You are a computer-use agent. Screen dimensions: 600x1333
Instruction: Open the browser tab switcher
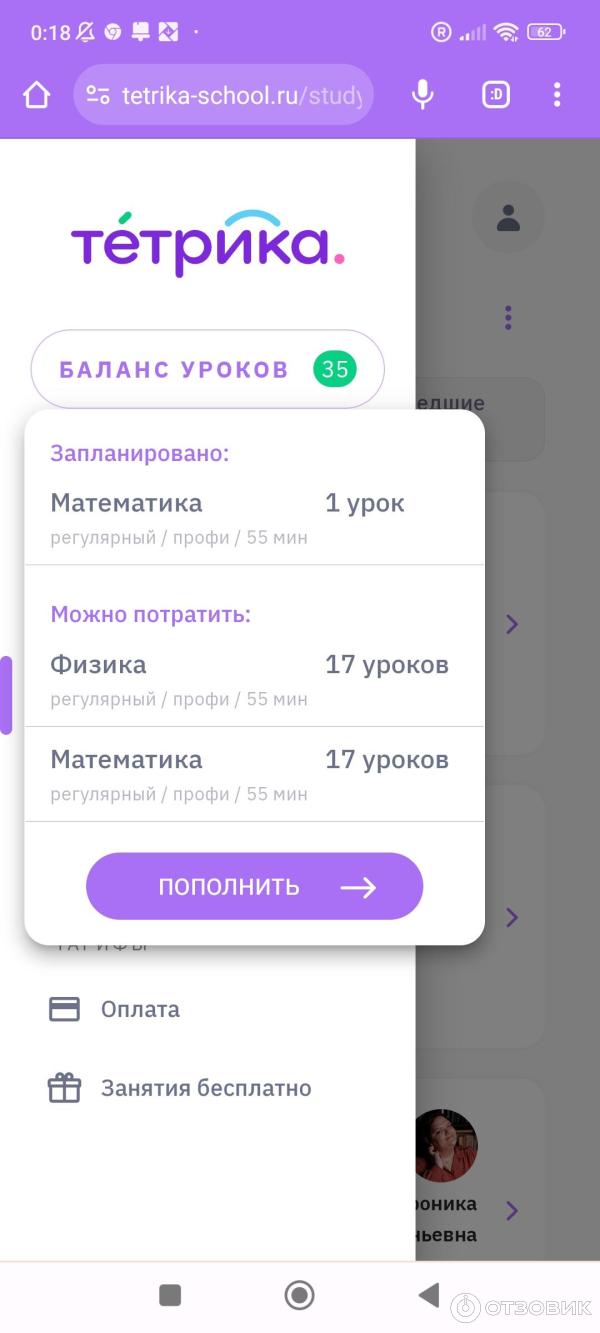[x=496, y=95]
